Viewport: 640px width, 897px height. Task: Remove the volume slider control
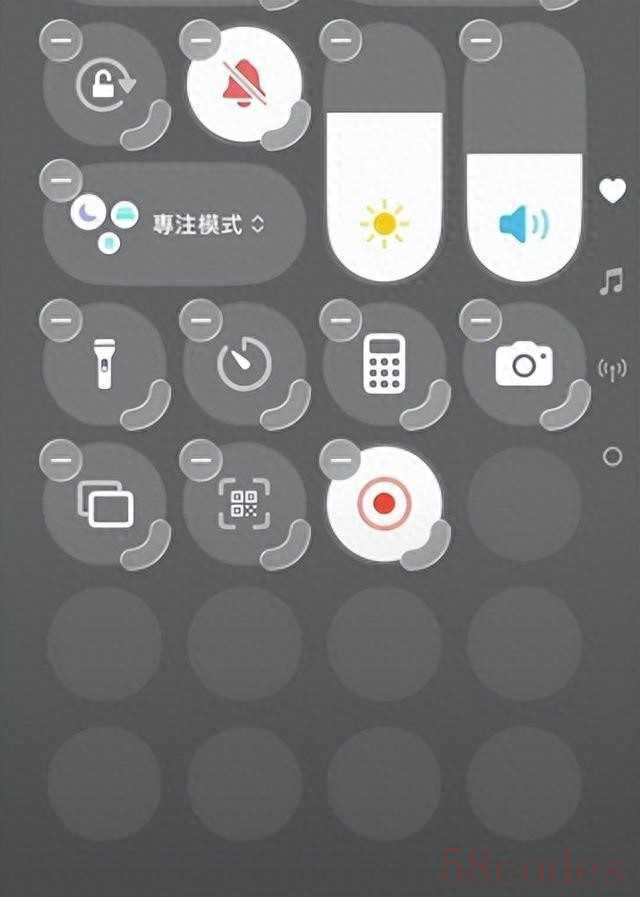(482, 41)
